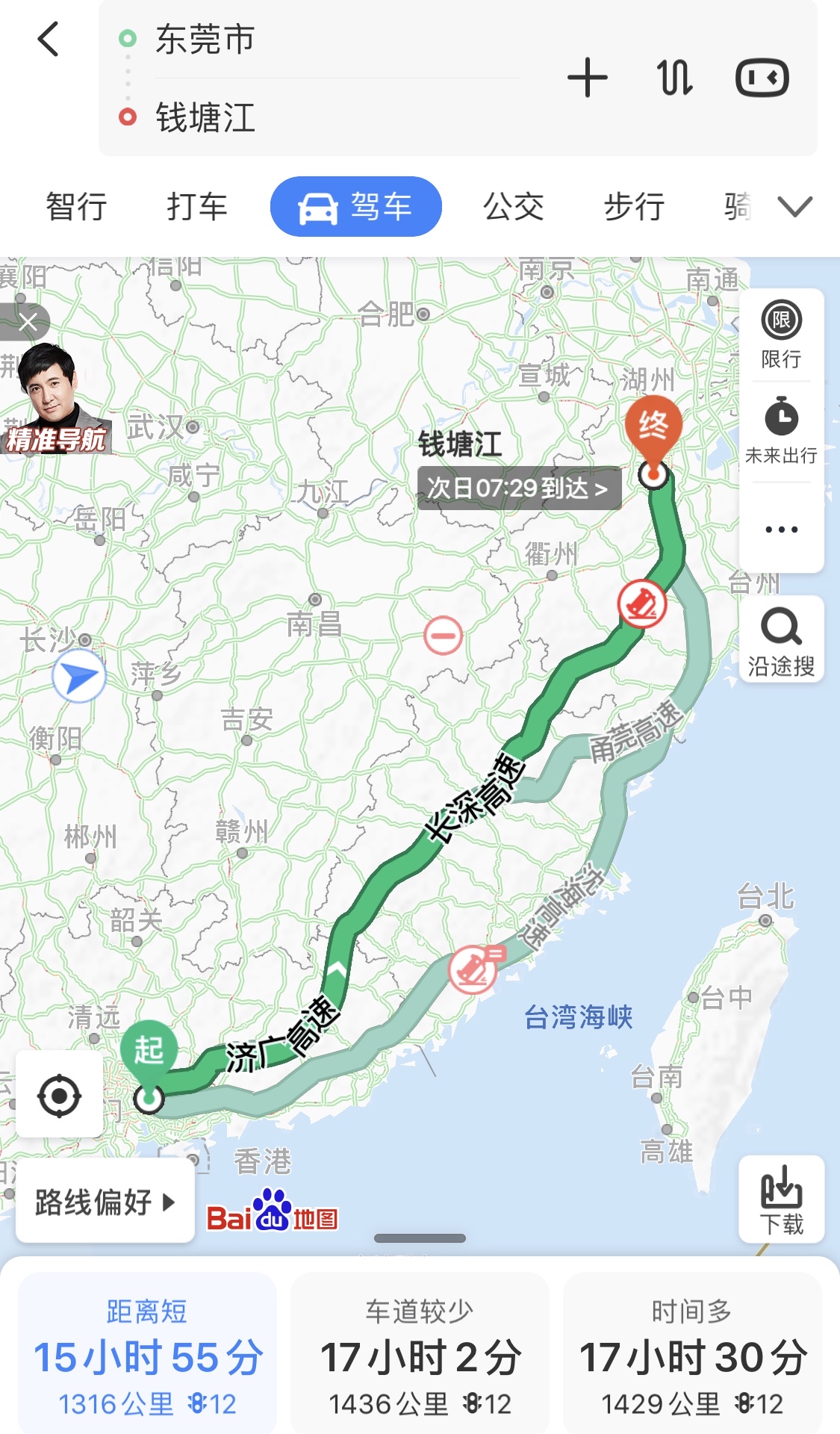Recenter the map on my location

pyautogui.click(x=59, y=1096)
